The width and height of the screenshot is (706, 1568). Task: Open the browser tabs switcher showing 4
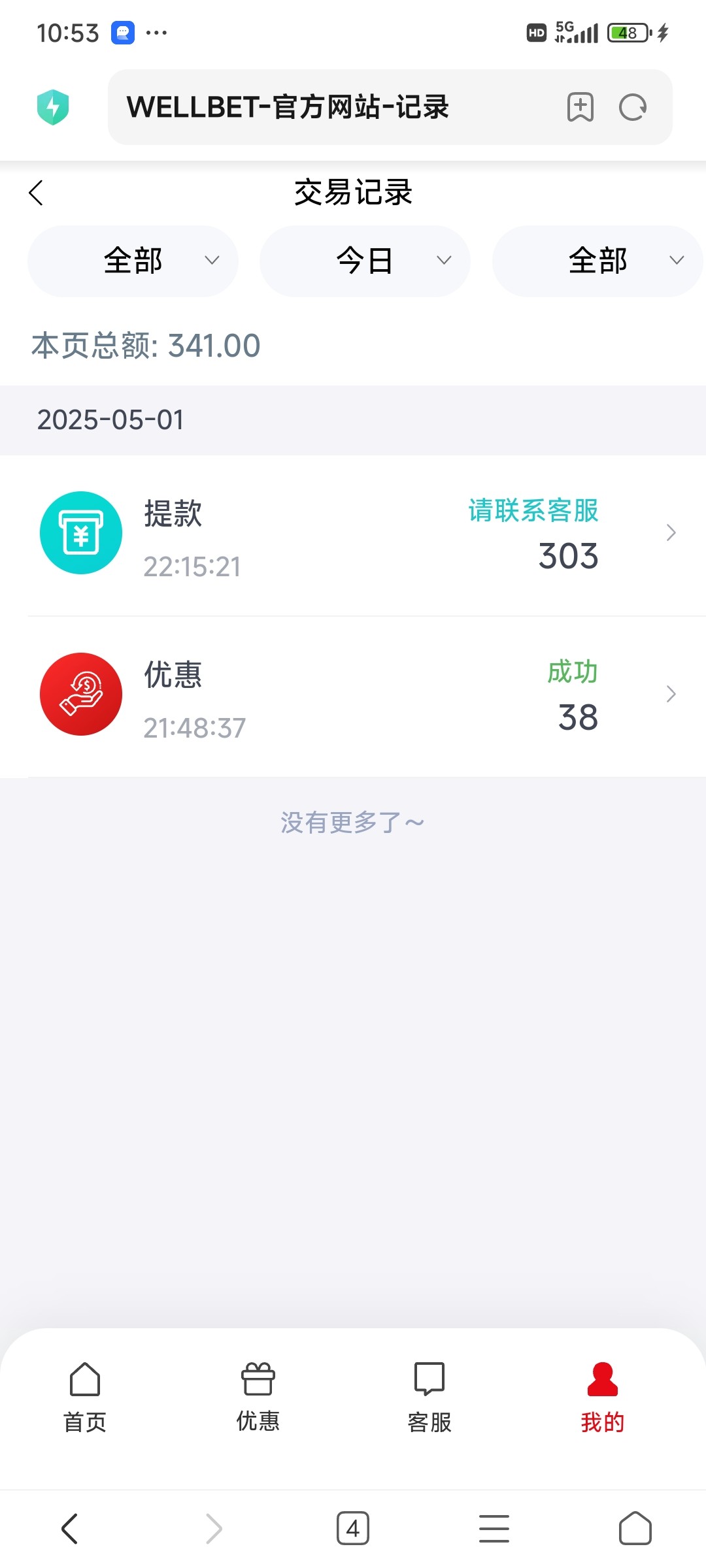tap(353, 1528)
